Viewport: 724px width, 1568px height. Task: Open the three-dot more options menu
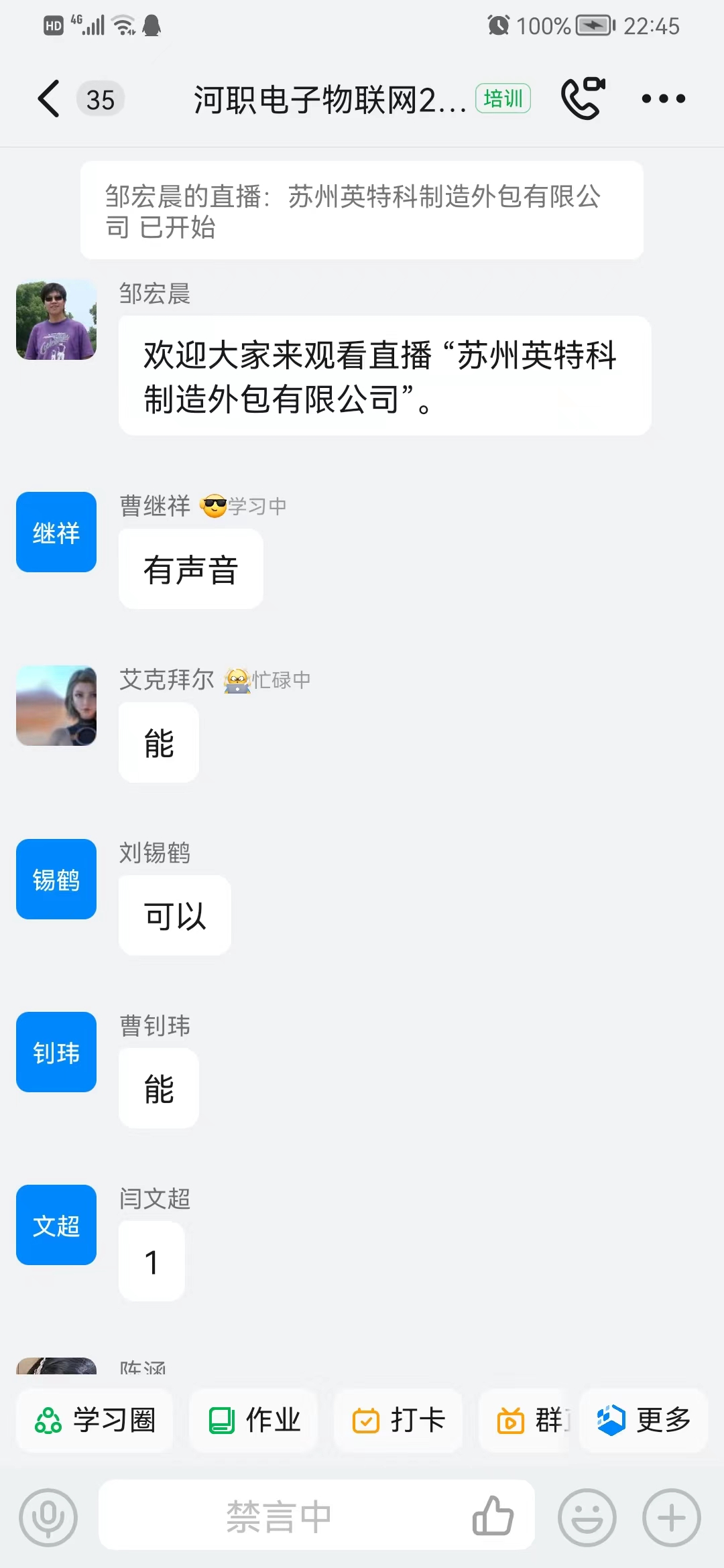[663, 99]
